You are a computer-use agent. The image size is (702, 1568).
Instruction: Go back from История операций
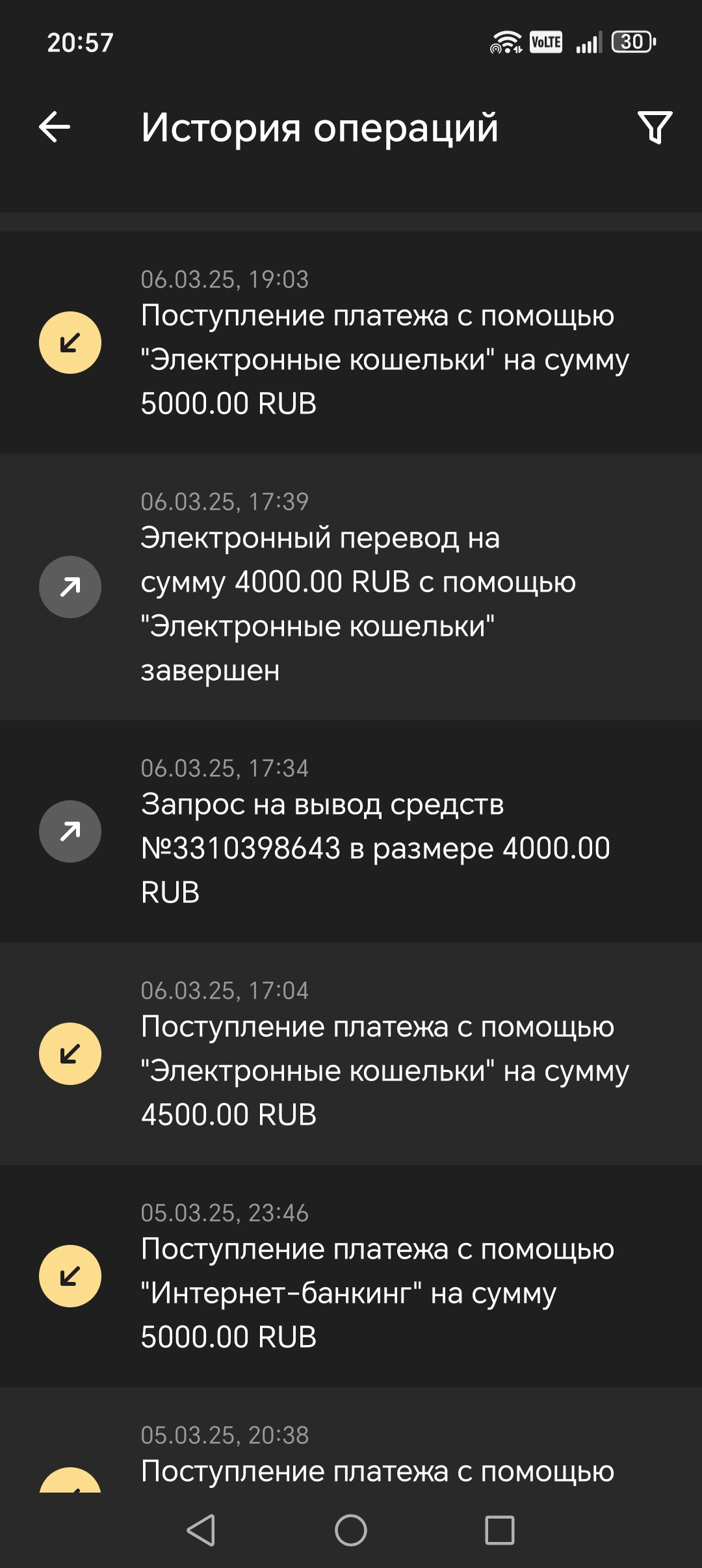pos(55,127)
